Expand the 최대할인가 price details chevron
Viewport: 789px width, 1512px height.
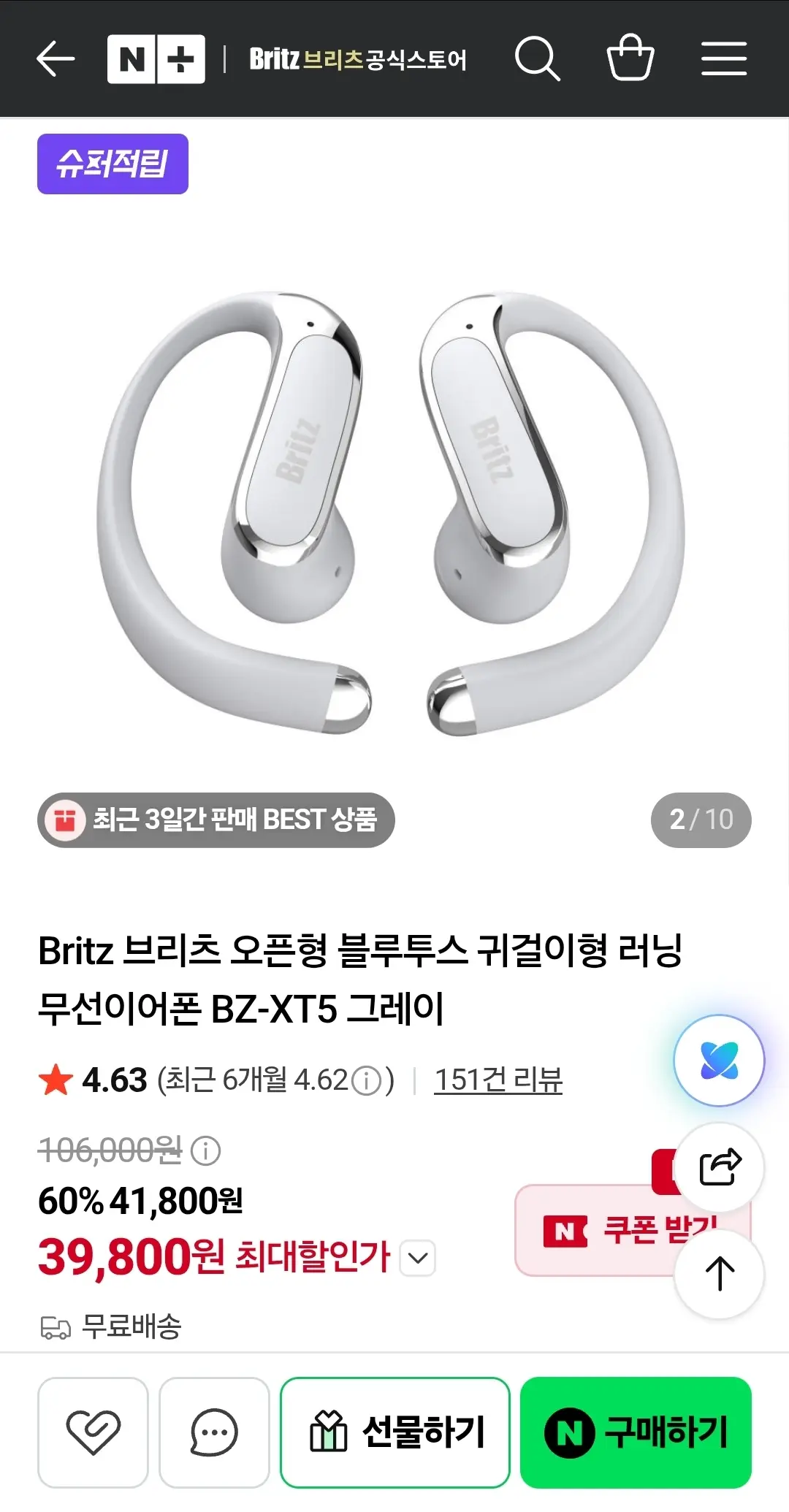tap(418, 1258)
